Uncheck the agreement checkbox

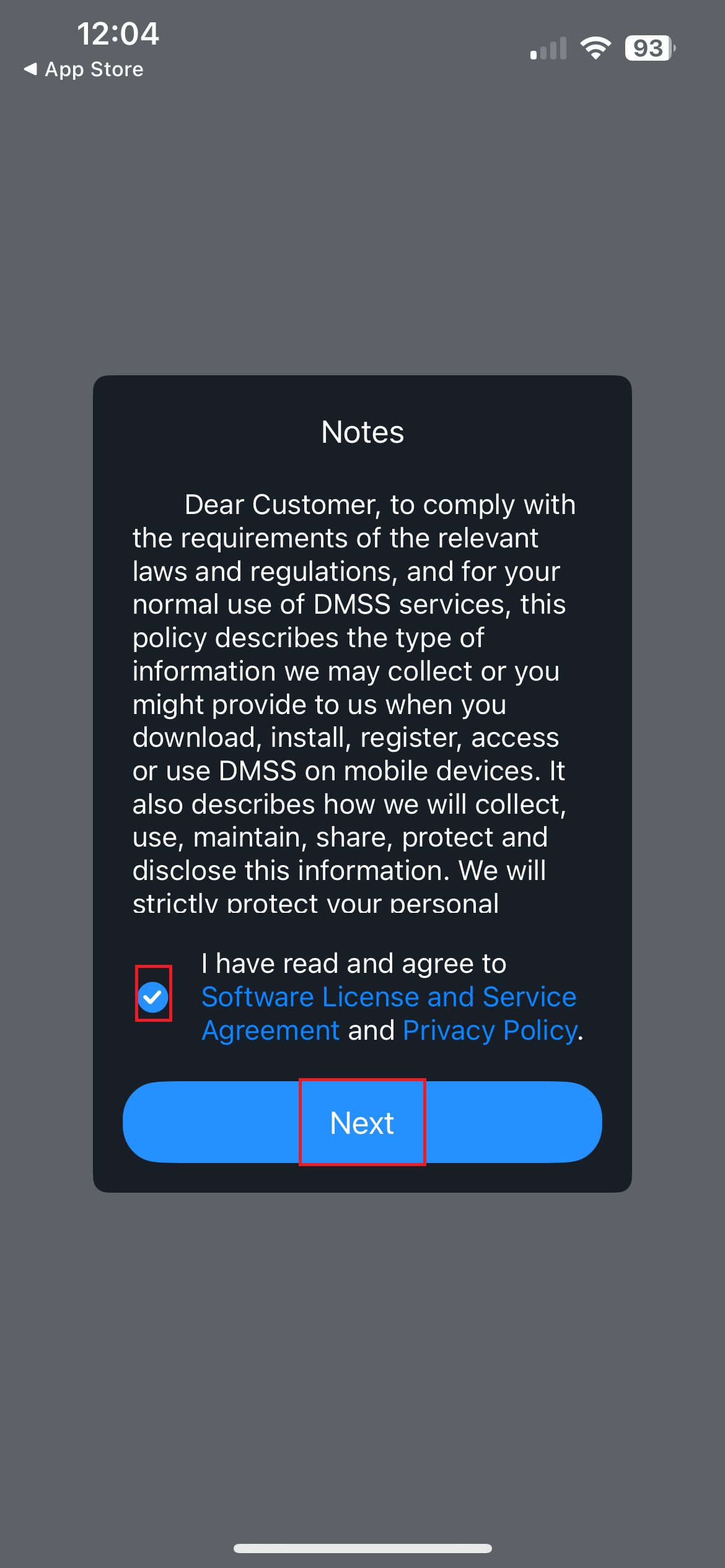click(153, 996)
